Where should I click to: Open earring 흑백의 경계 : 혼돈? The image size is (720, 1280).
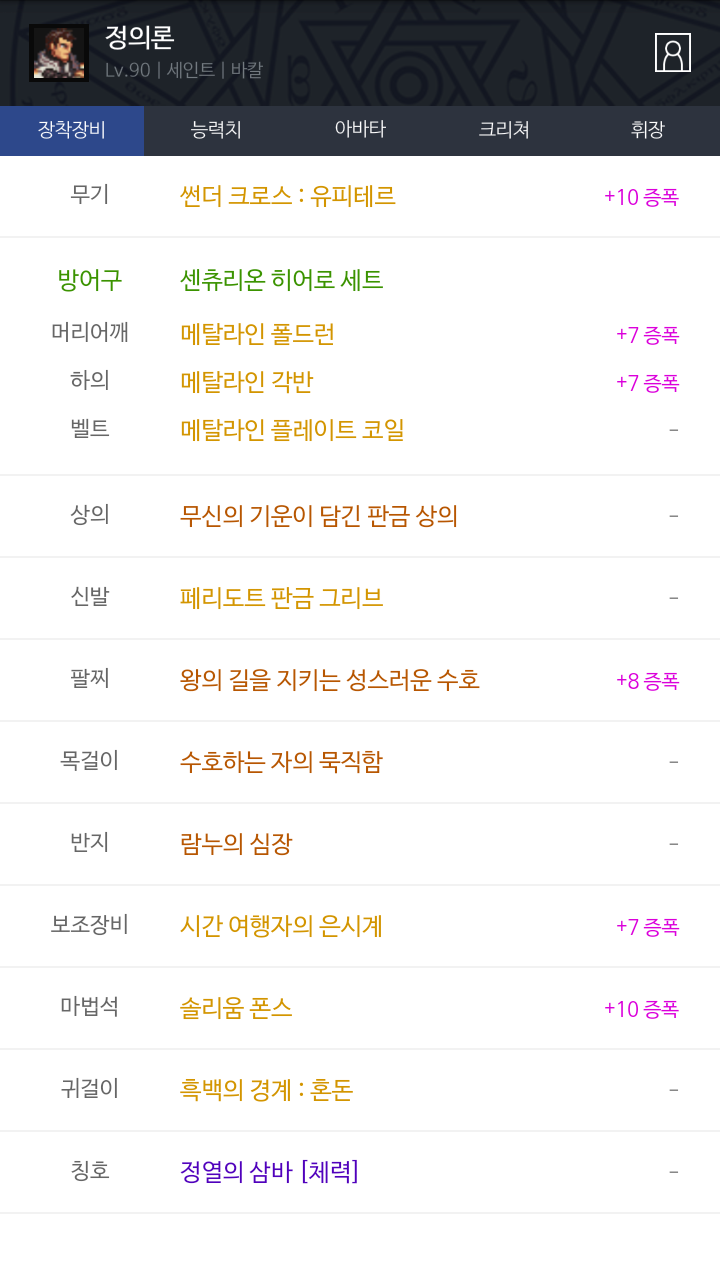click(266, 1090)
